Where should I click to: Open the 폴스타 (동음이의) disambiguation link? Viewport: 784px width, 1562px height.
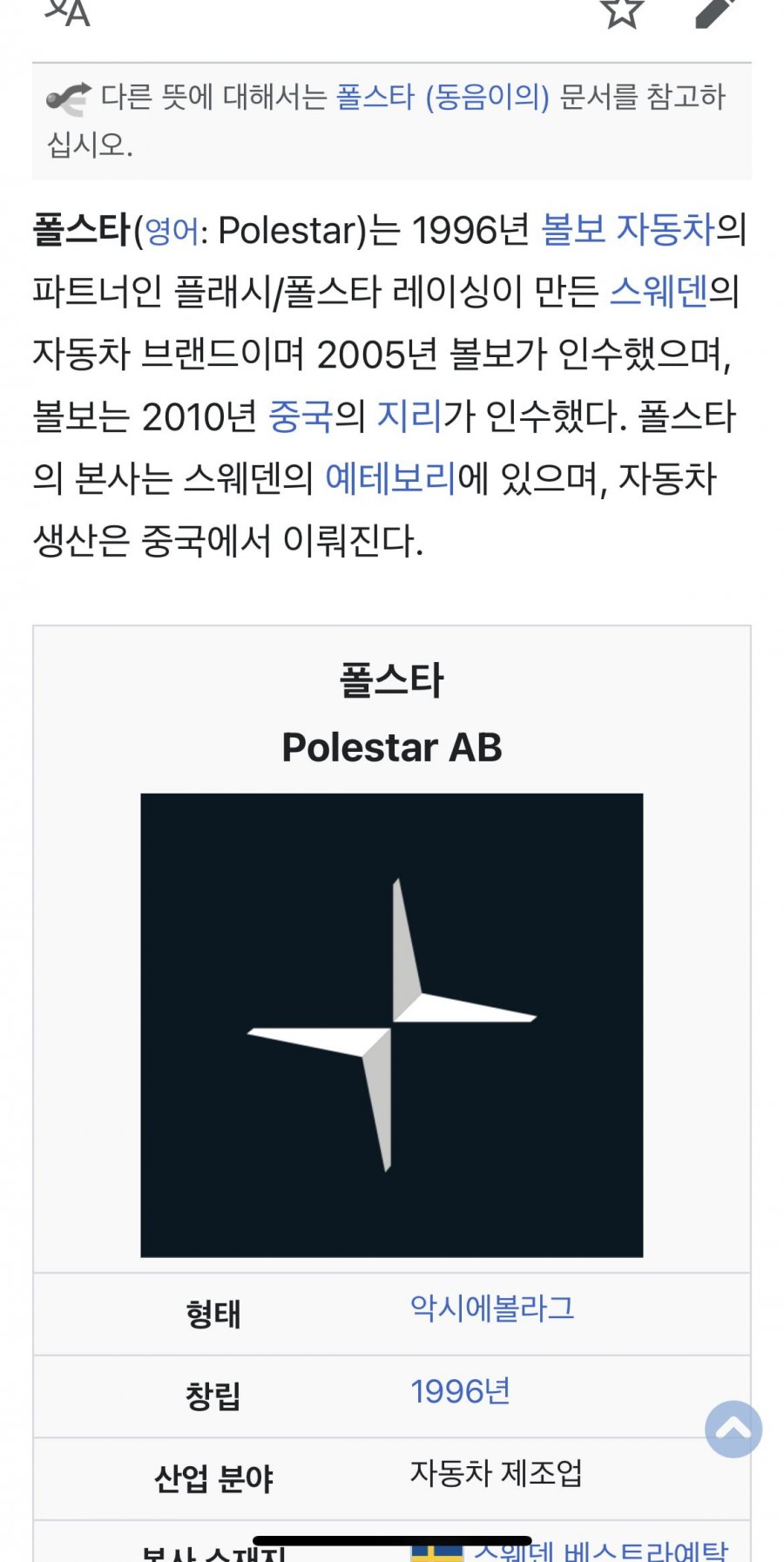443,97
